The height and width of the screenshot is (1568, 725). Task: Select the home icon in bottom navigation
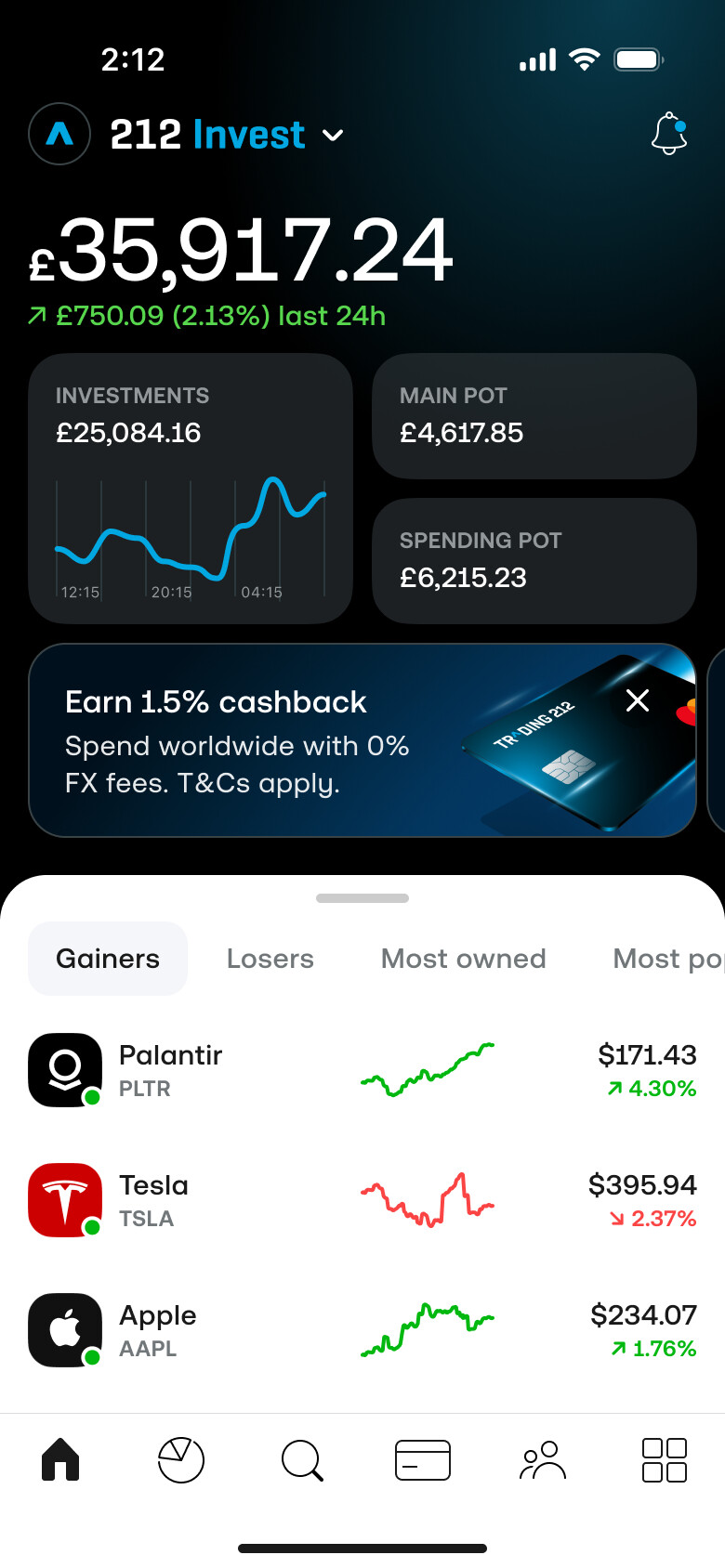(59, 1460)
